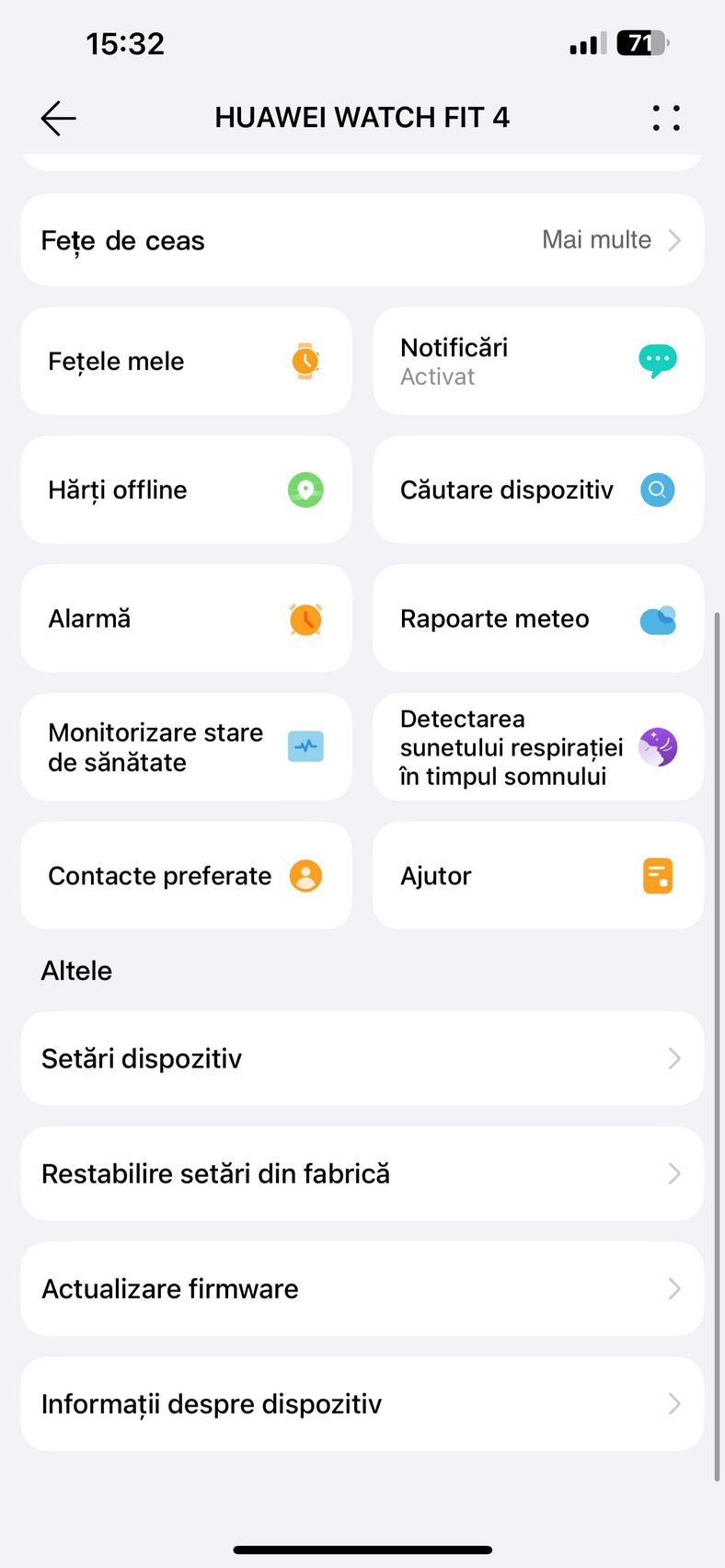Open the four-dot more options menu
This screenshot has width=725, height=1568.
[x=666, y=118]
